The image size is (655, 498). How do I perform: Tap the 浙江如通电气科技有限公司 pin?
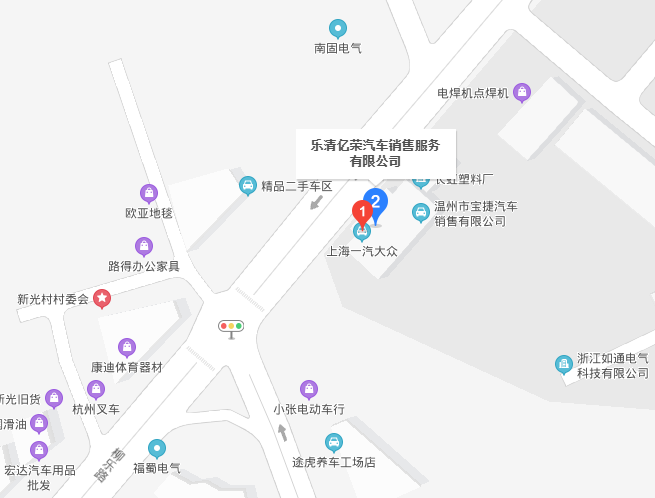564,364
